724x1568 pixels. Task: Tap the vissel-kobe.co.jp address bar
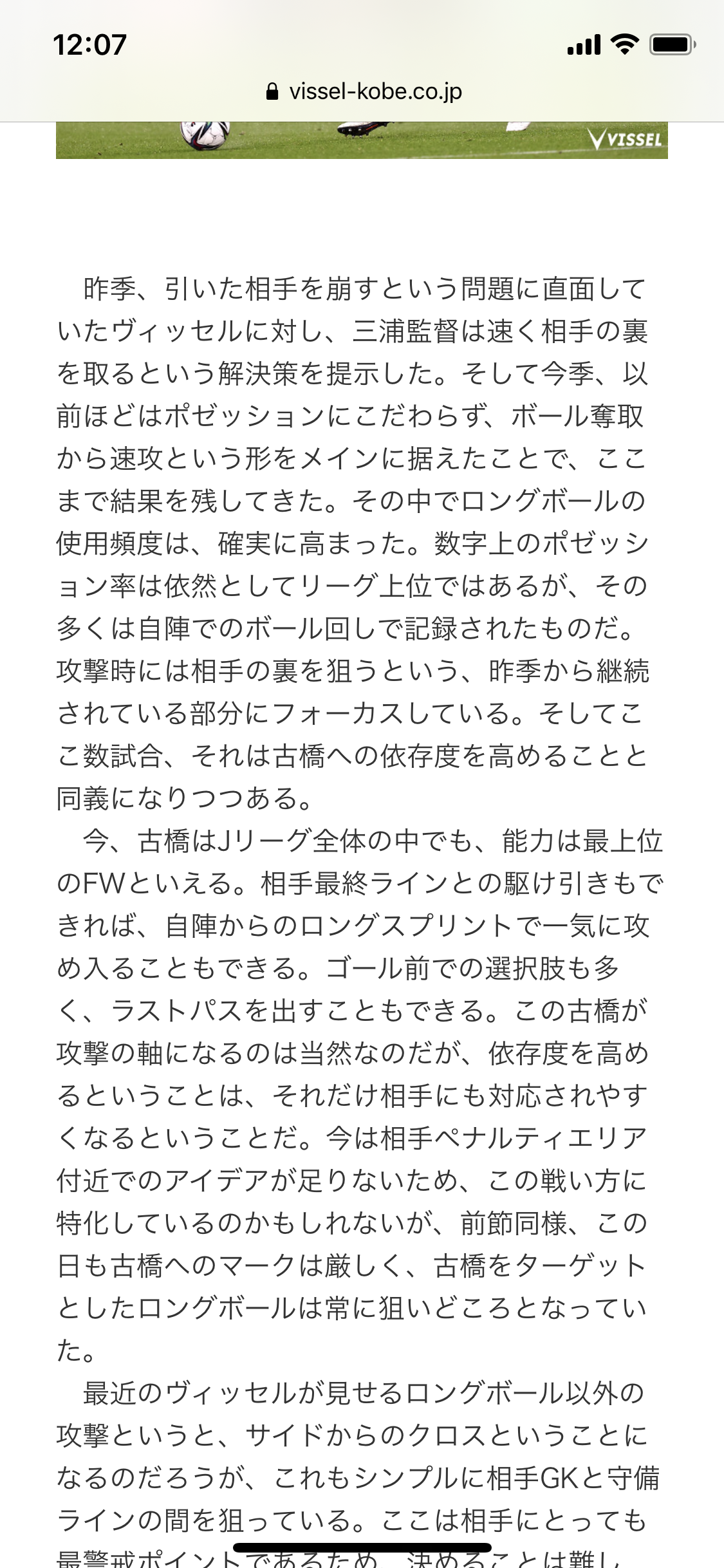tap(364, 92)
